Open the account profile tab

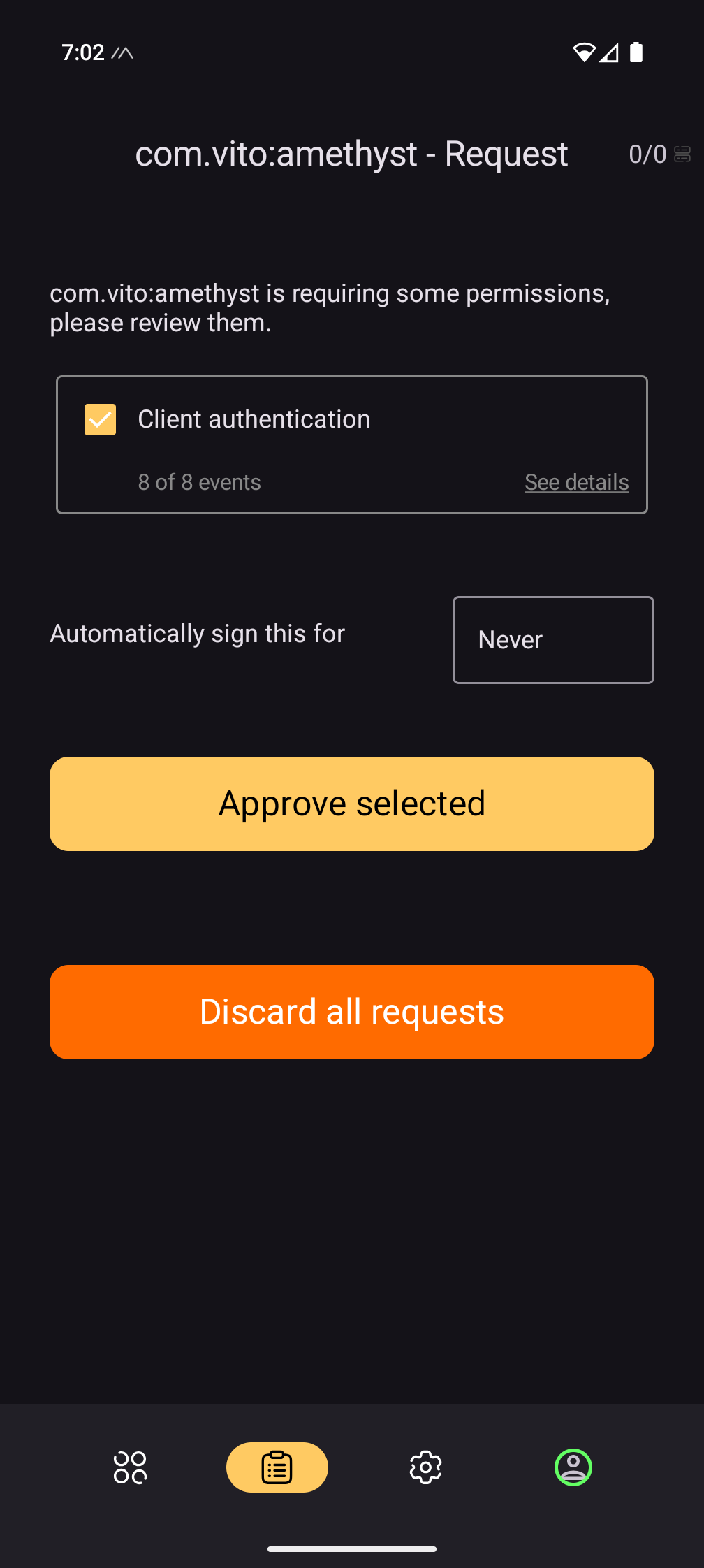[573, 1467]
